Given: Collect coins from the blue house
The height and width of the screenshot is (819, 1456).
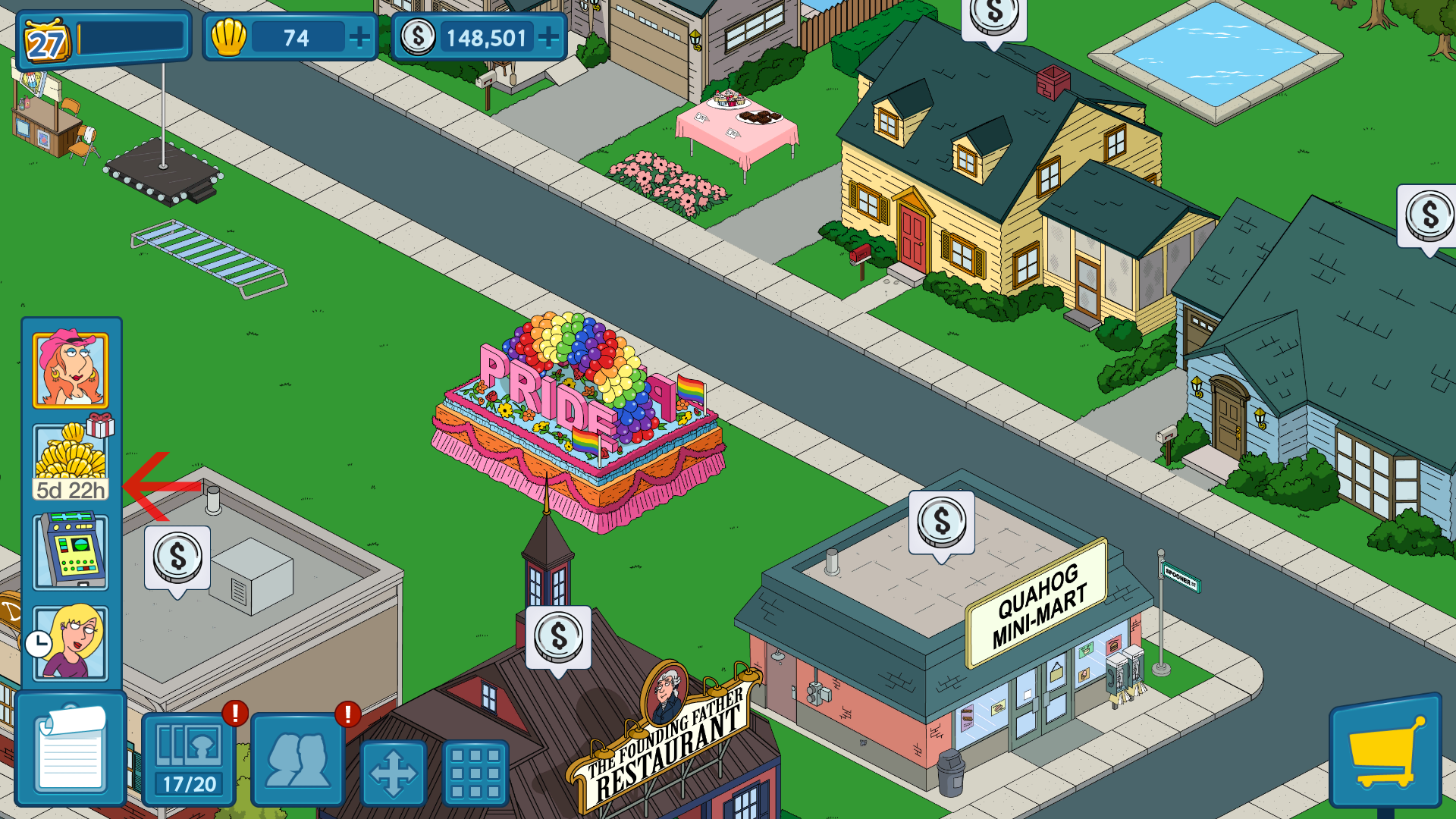Looking at the screenshot, I should coord(1429,215).
